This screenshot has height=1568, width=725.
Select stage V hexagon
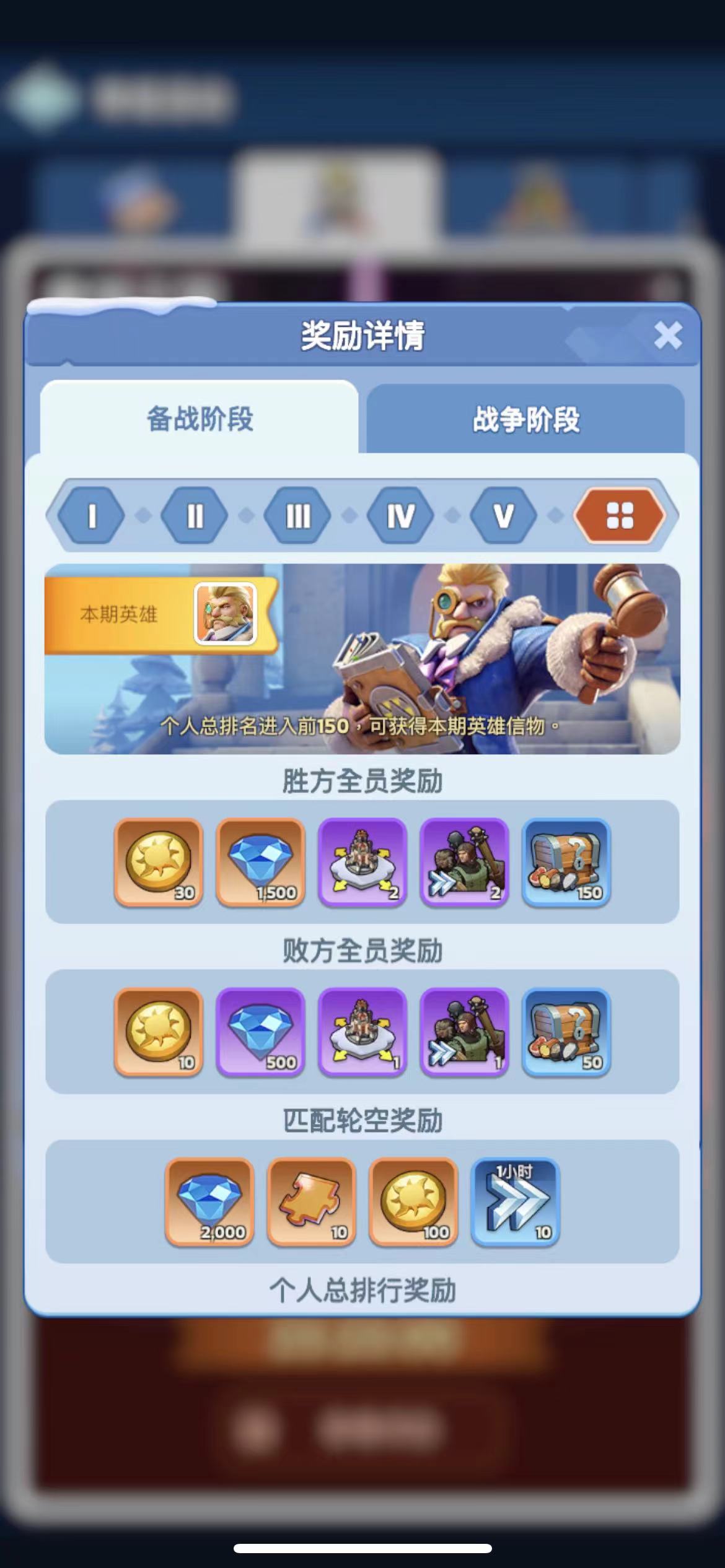[503, 515]
